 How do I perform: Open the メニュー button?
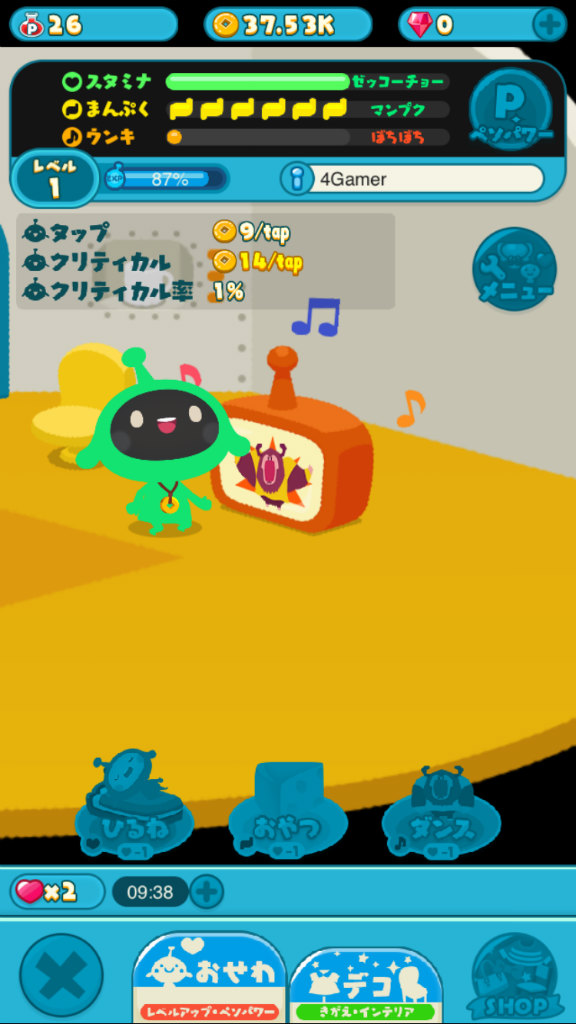click(x=515, y=268)
